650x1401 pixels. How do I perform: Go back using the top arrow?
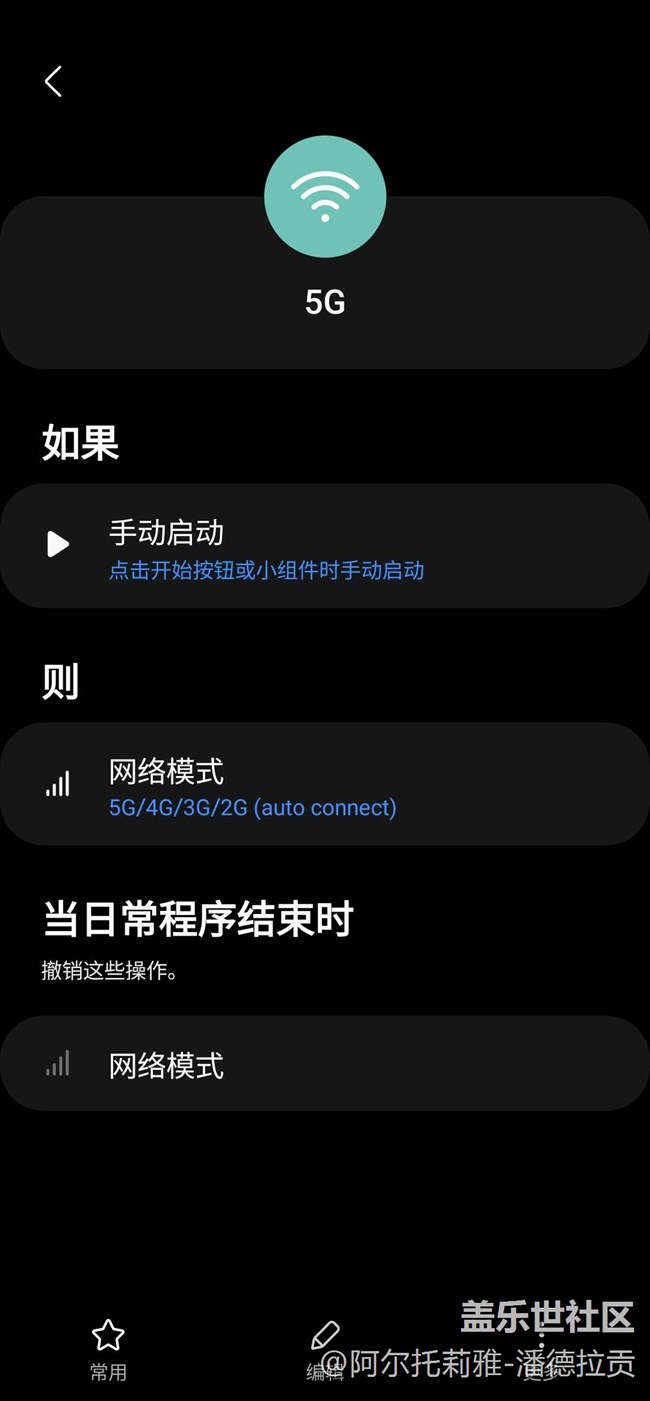[54, 81]
